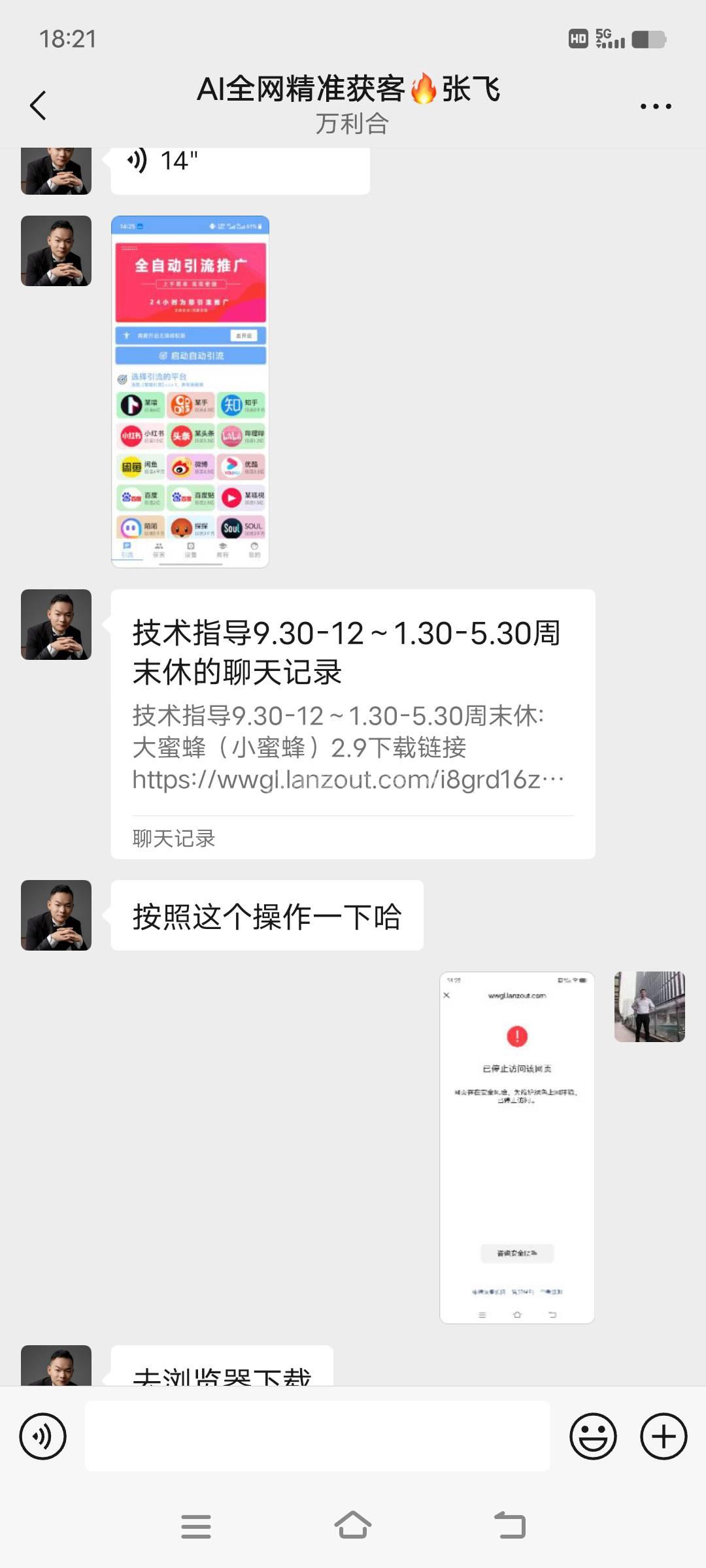Open my own profile avatar
The image size is (706, 1568).
[x=649, y=1006]
